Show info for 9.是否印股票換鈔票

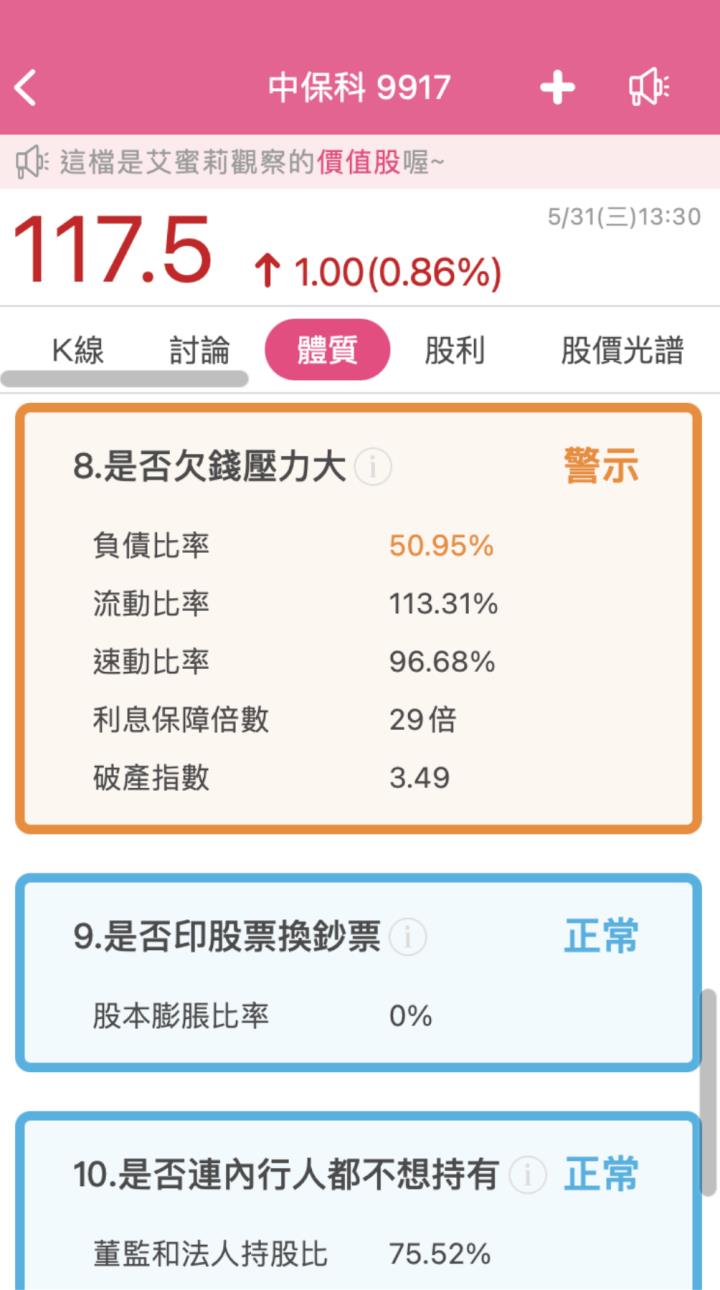tap(407, 937)
